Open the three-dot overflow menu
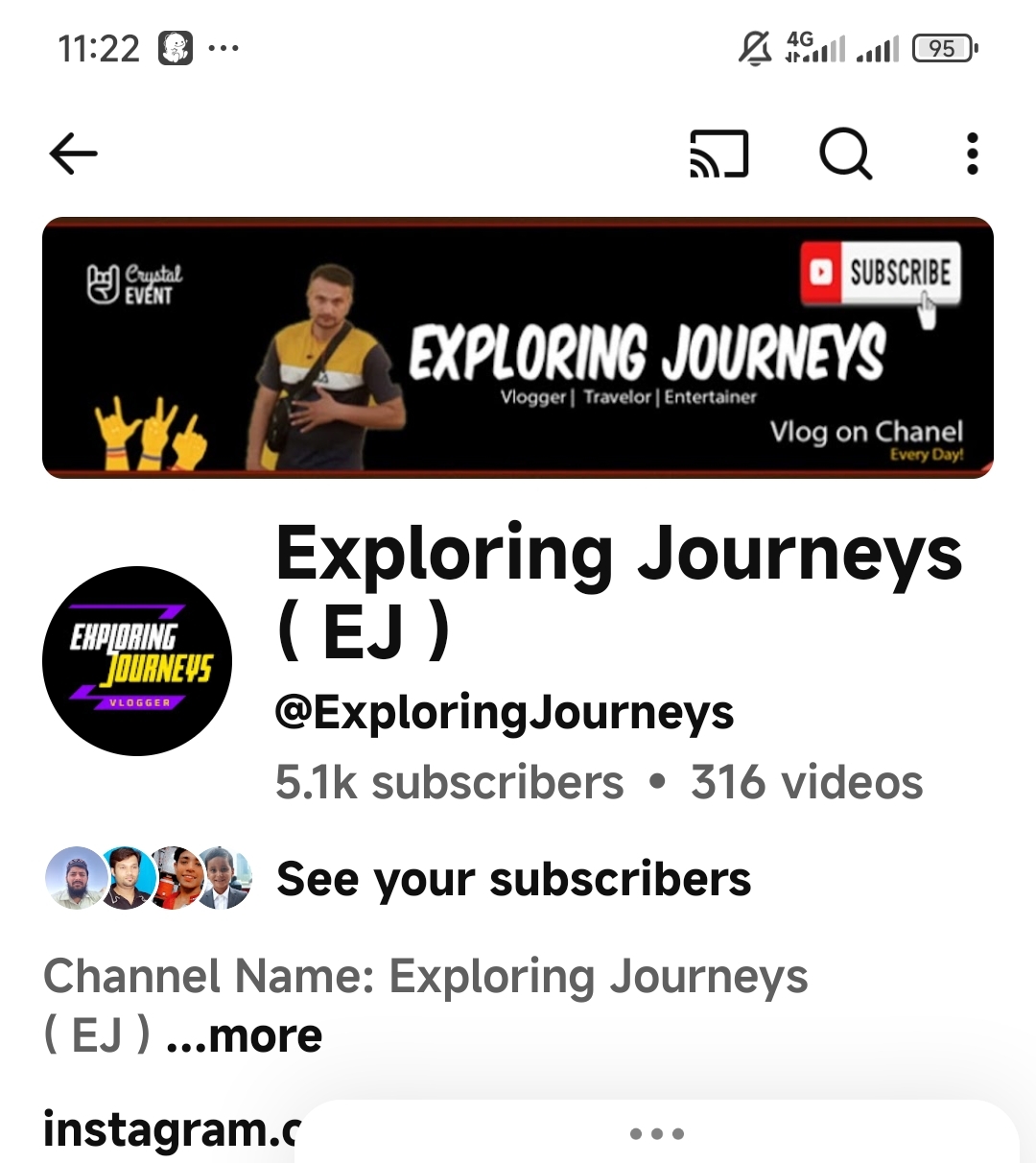 [972, 154]
